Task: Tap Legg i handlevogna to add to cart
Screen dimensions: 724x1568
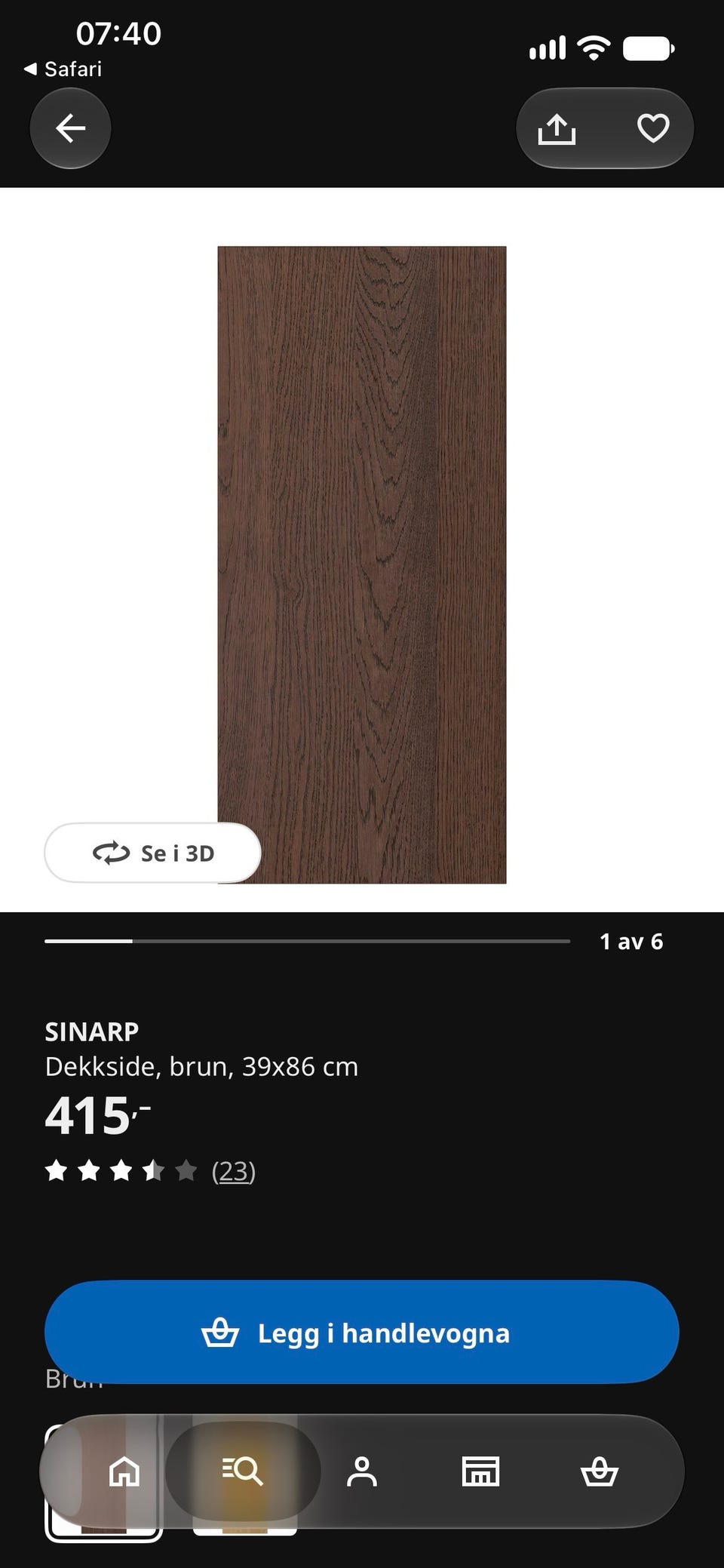Action: (362, 1332)
